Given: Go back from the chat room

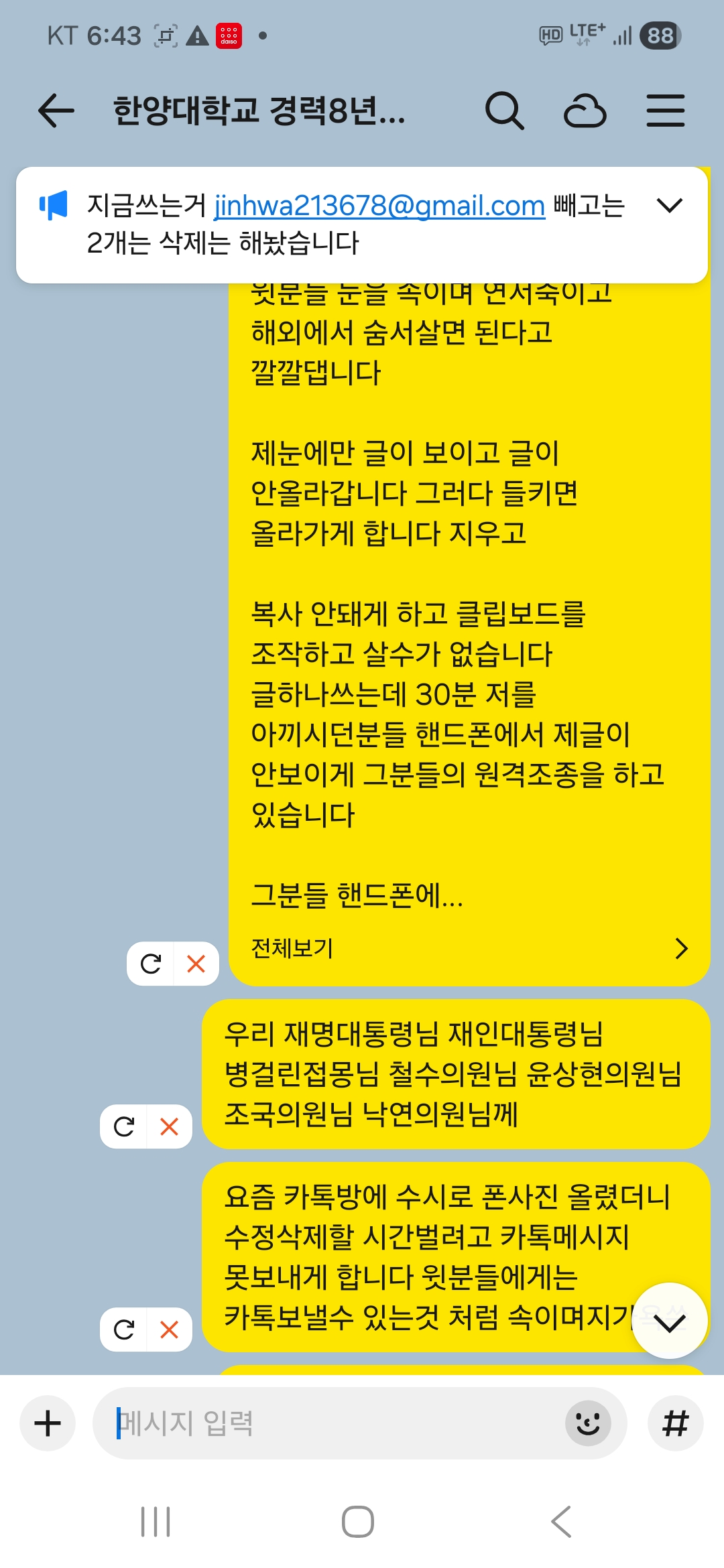Looking at the screenshot, I should [56, 111].
